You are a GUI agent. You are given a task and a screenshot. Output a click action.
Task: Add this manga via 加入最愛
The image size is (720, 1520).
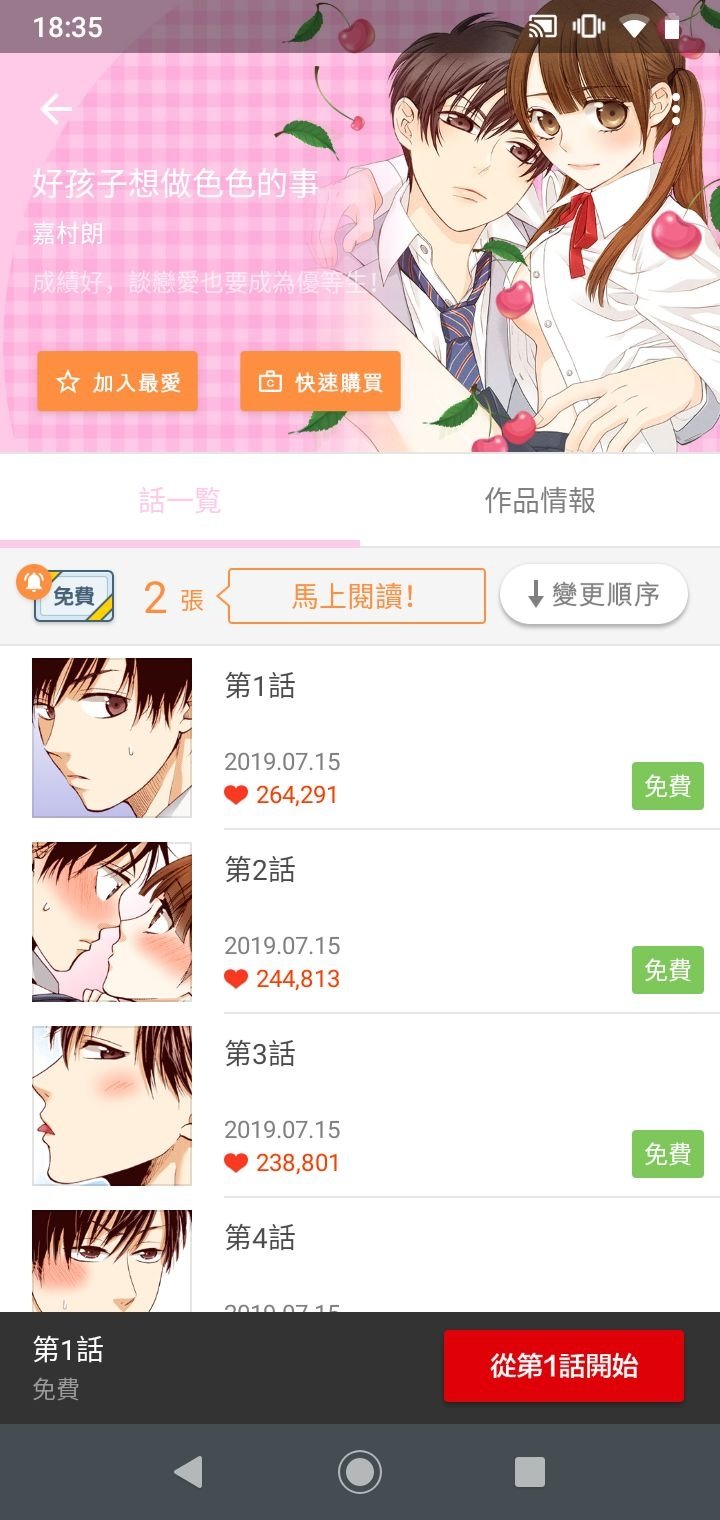pyautogui.click(x=117, y=382)
